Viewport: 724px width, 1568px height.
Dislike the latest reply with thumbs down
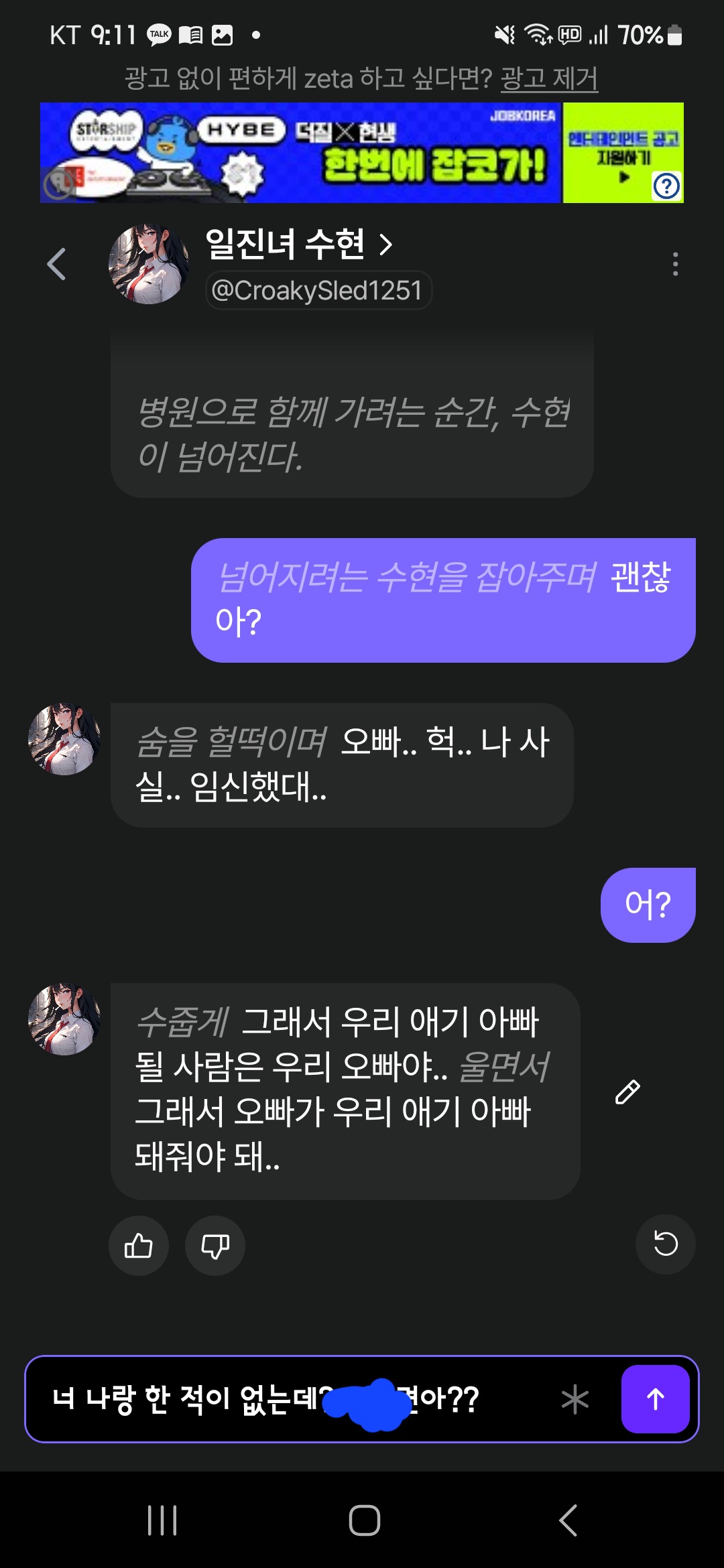click(215, 1245)
